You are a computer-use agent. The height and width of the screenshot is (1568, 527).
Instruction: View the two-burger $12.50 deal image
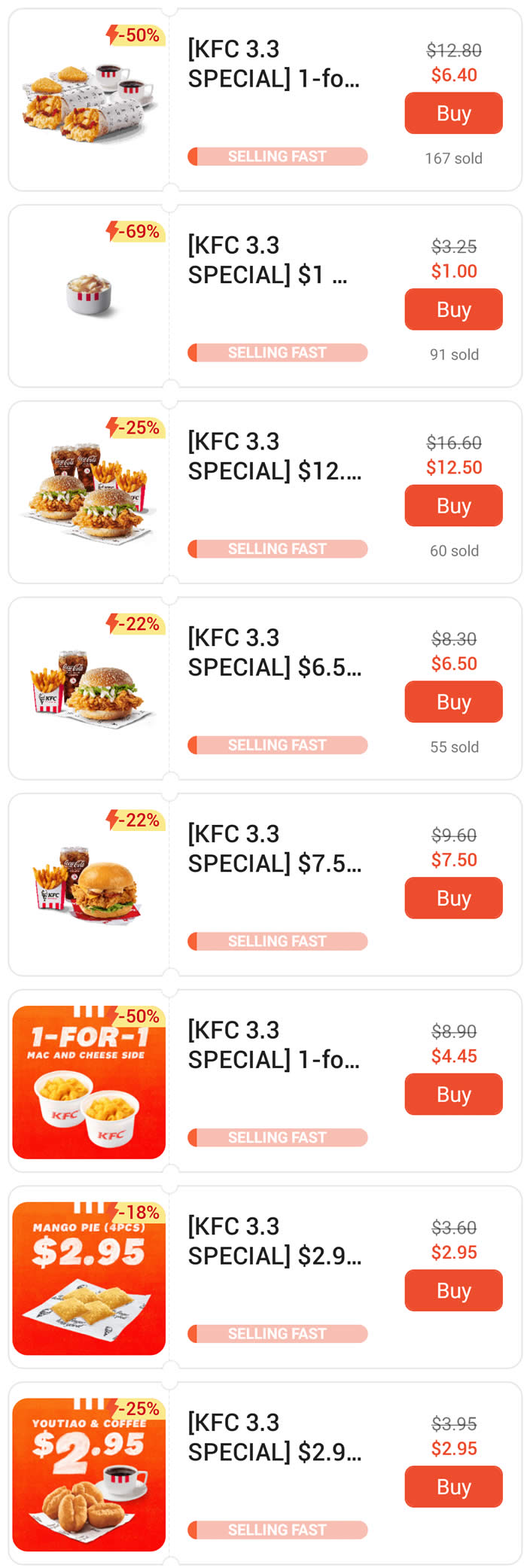pyautogui.click(x=89, y=491)
